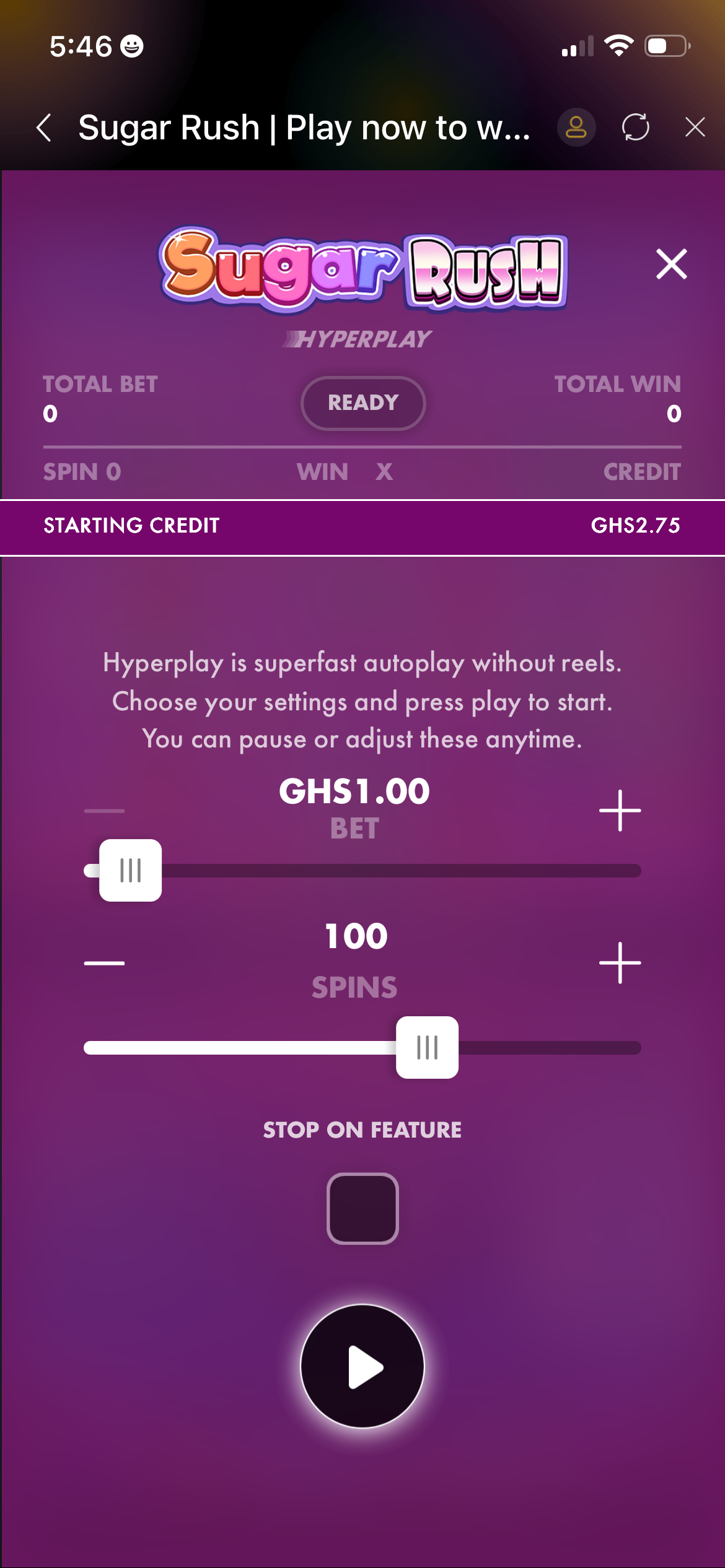Open the account profile icon

point(576,128)
